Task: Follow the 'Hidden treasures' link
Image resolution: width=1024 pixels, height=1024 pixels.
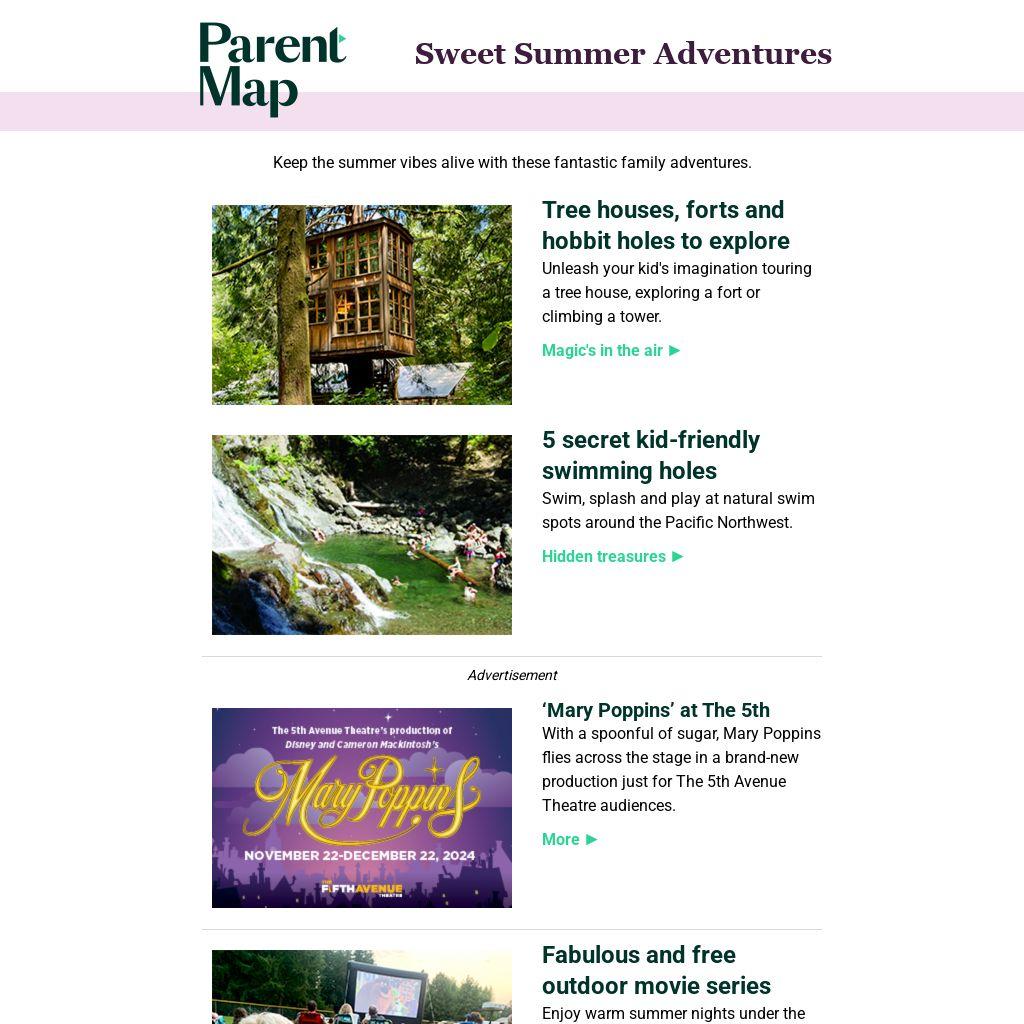Action: click(612, 556)
